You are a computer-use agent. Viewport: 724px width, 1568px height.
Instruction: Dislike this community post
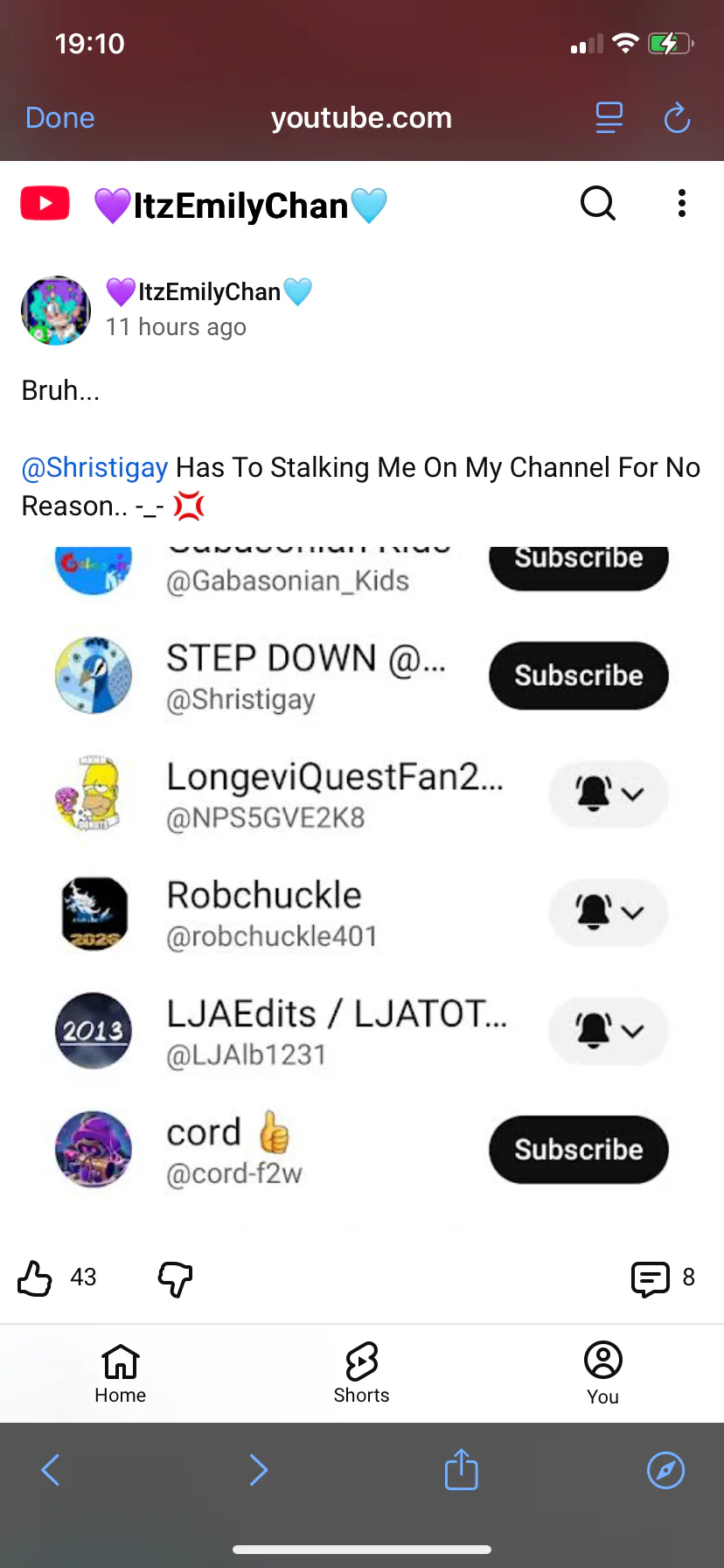point(175,1277)
